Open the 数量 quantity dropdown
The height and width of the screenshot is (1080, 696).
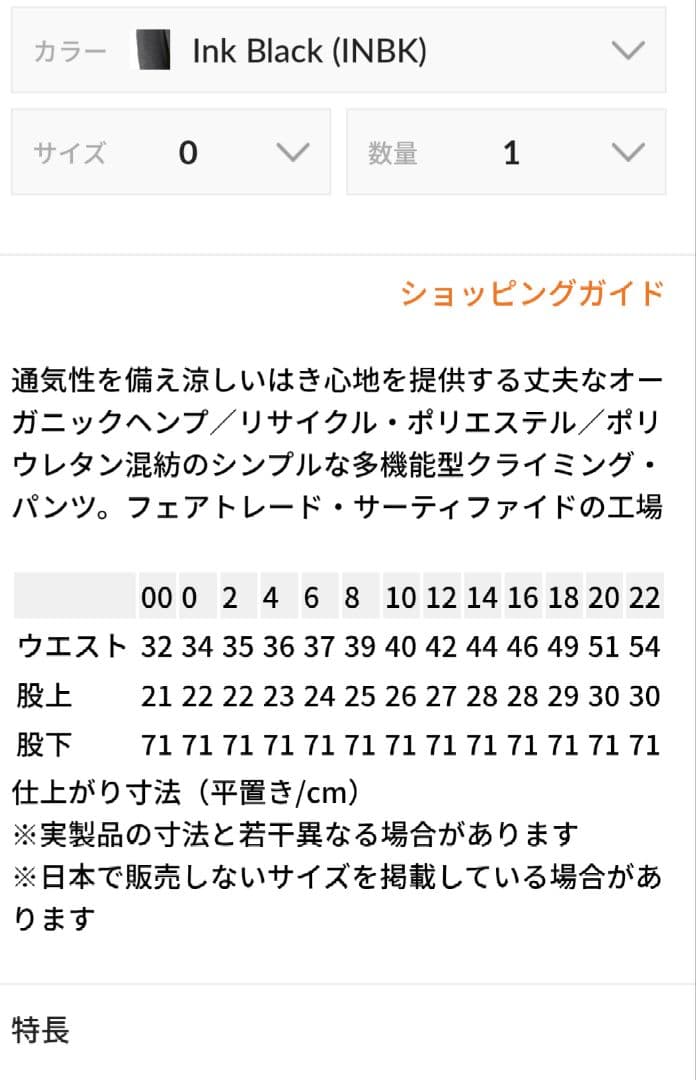tap(506, 152)
